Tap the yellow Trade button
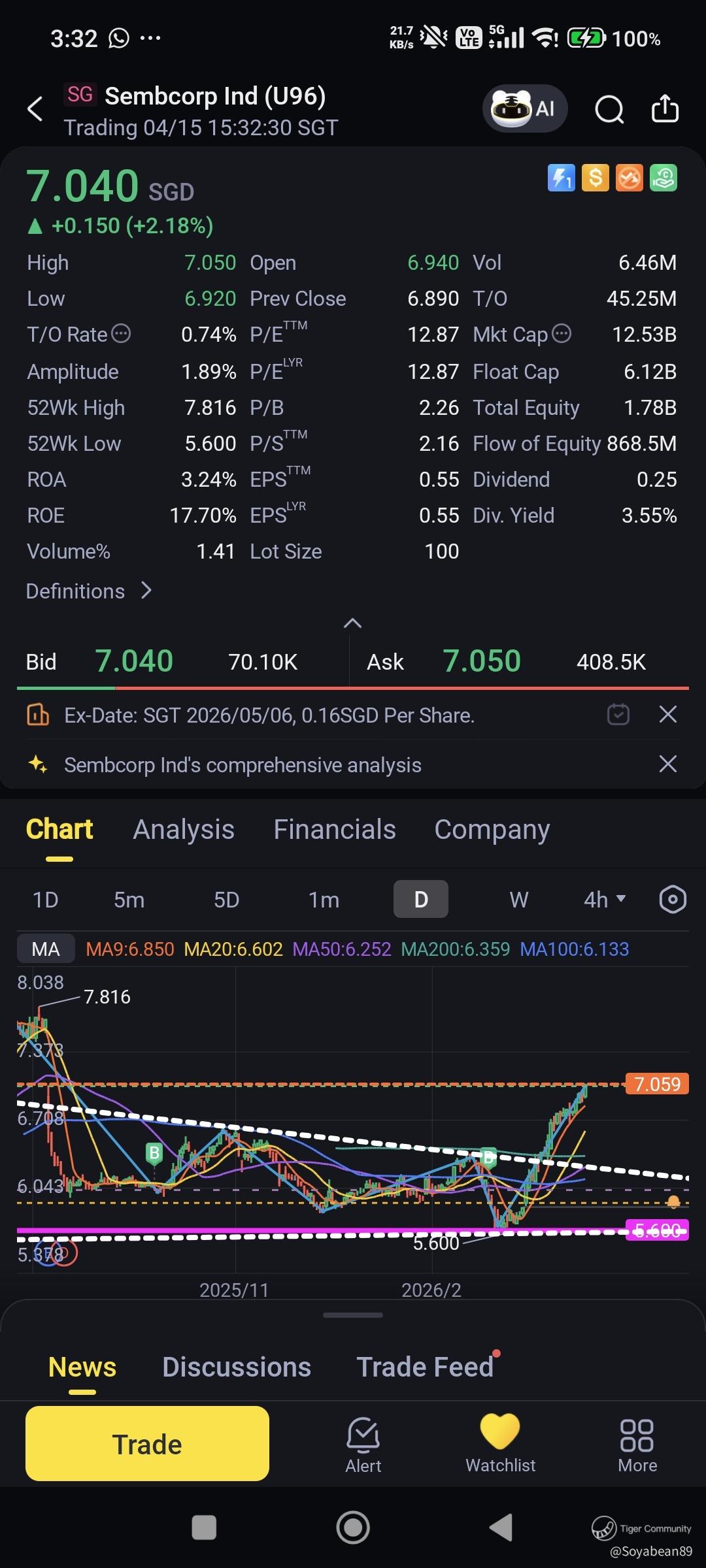Screen dimensions: 706x1568 coord(147,1444)
